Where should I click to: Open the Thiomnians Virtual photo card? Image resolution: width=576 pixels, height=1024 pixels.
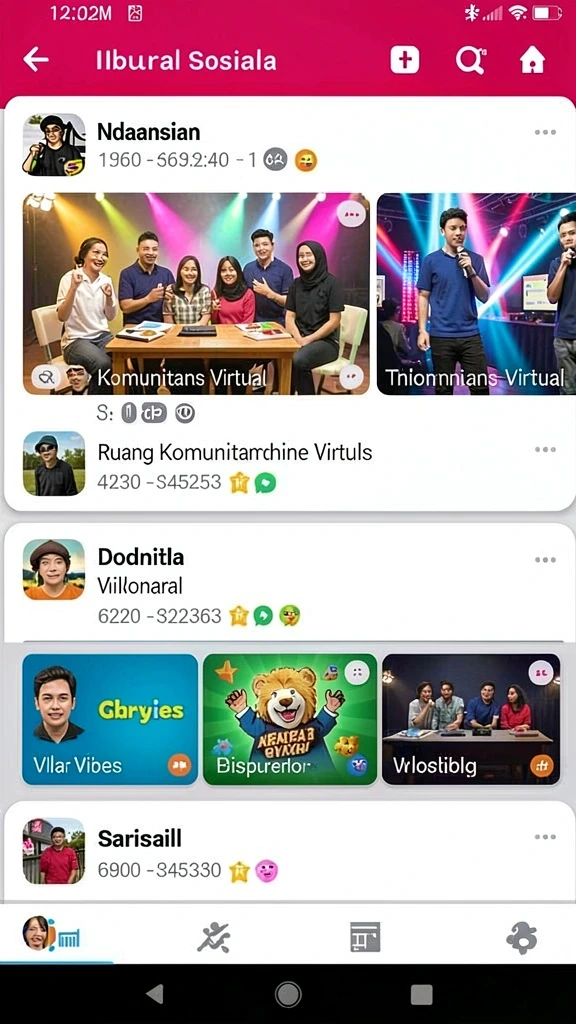[x=476, y=294]
